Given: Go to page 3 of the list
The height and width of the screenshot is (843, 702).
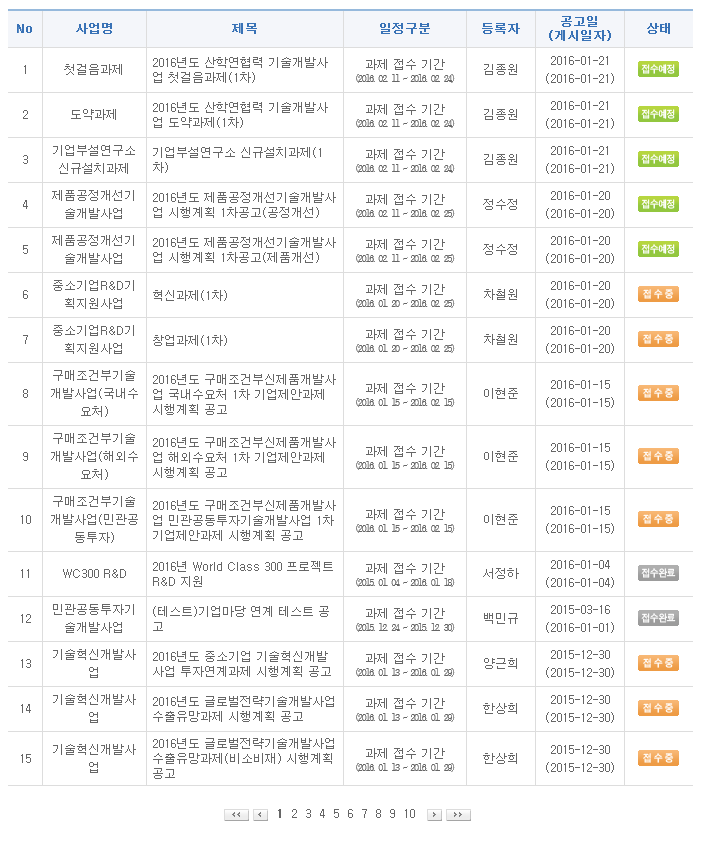Looking at the screenshot, I should [308, 814].
